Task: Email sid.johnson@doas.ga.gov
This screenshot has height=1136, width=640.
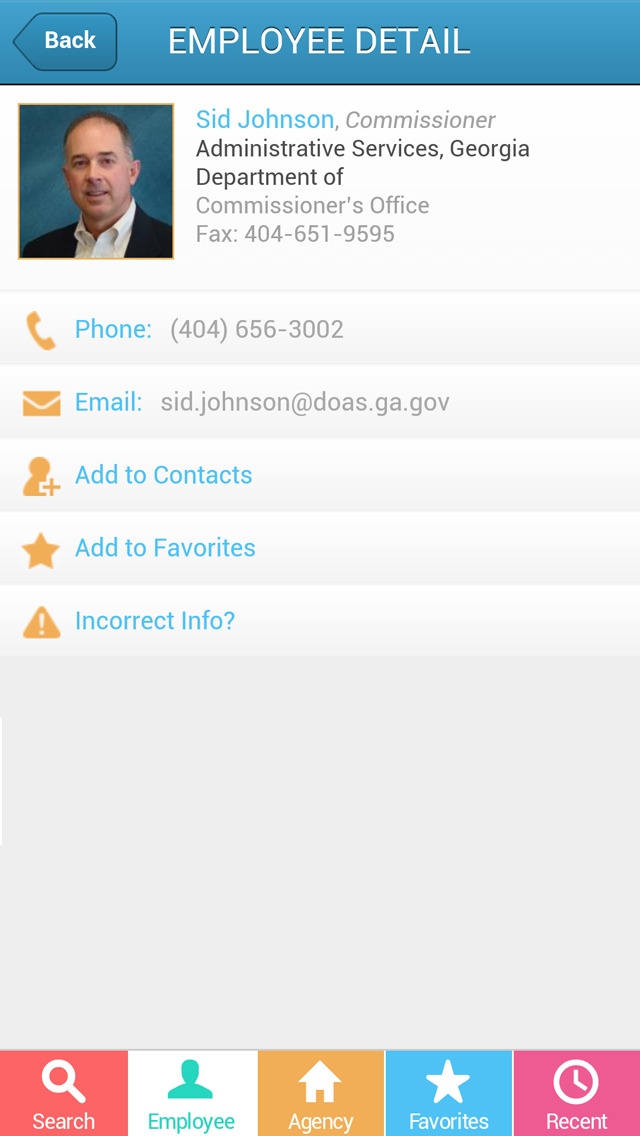Action: pos(320,403)
